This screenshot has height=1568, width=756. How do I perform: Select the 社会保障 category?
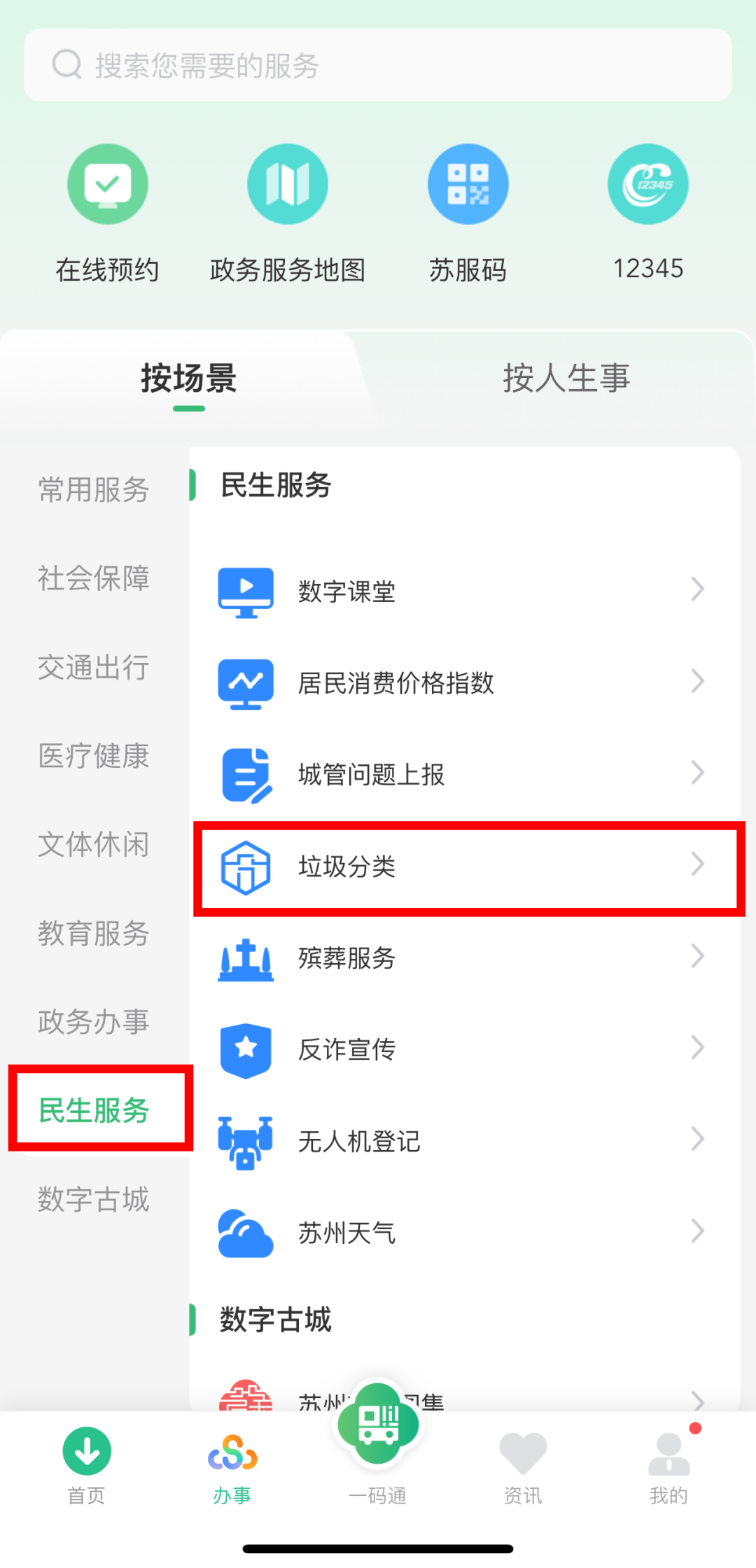coord(94,578)
